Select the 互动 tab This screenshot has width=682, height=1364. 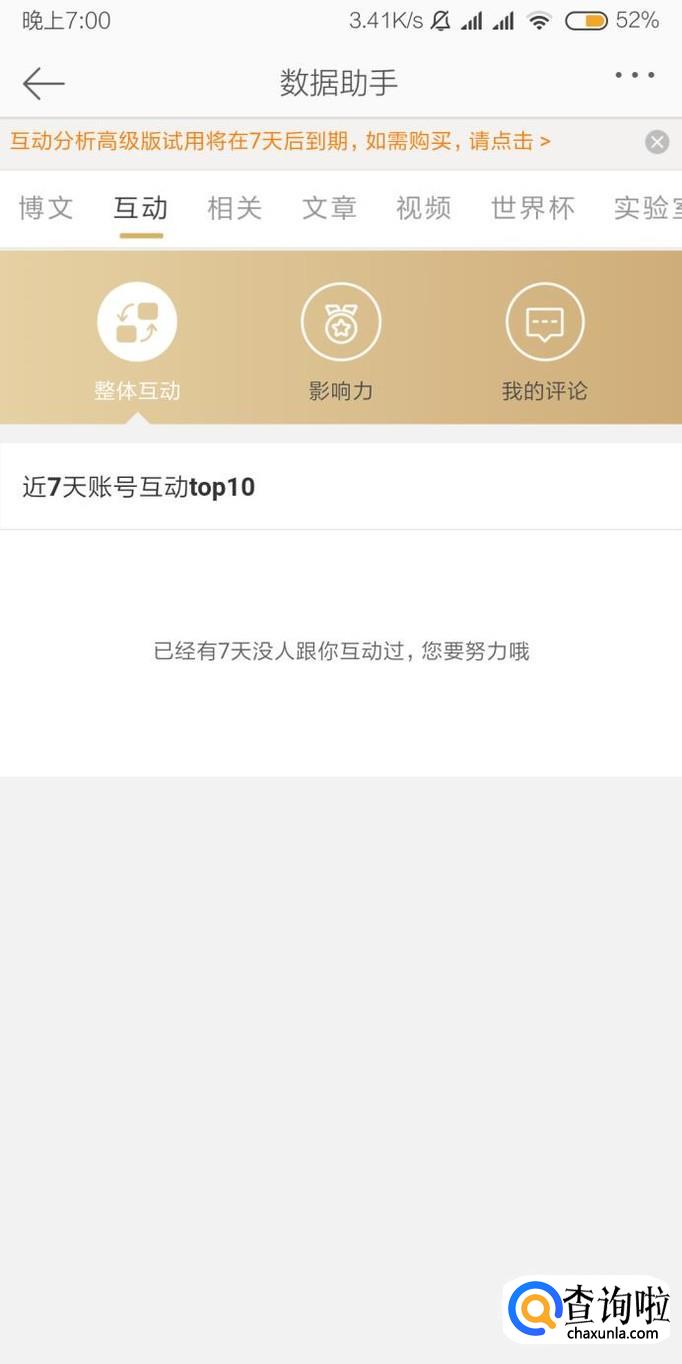pyautogui.click(x=140, y=208)
